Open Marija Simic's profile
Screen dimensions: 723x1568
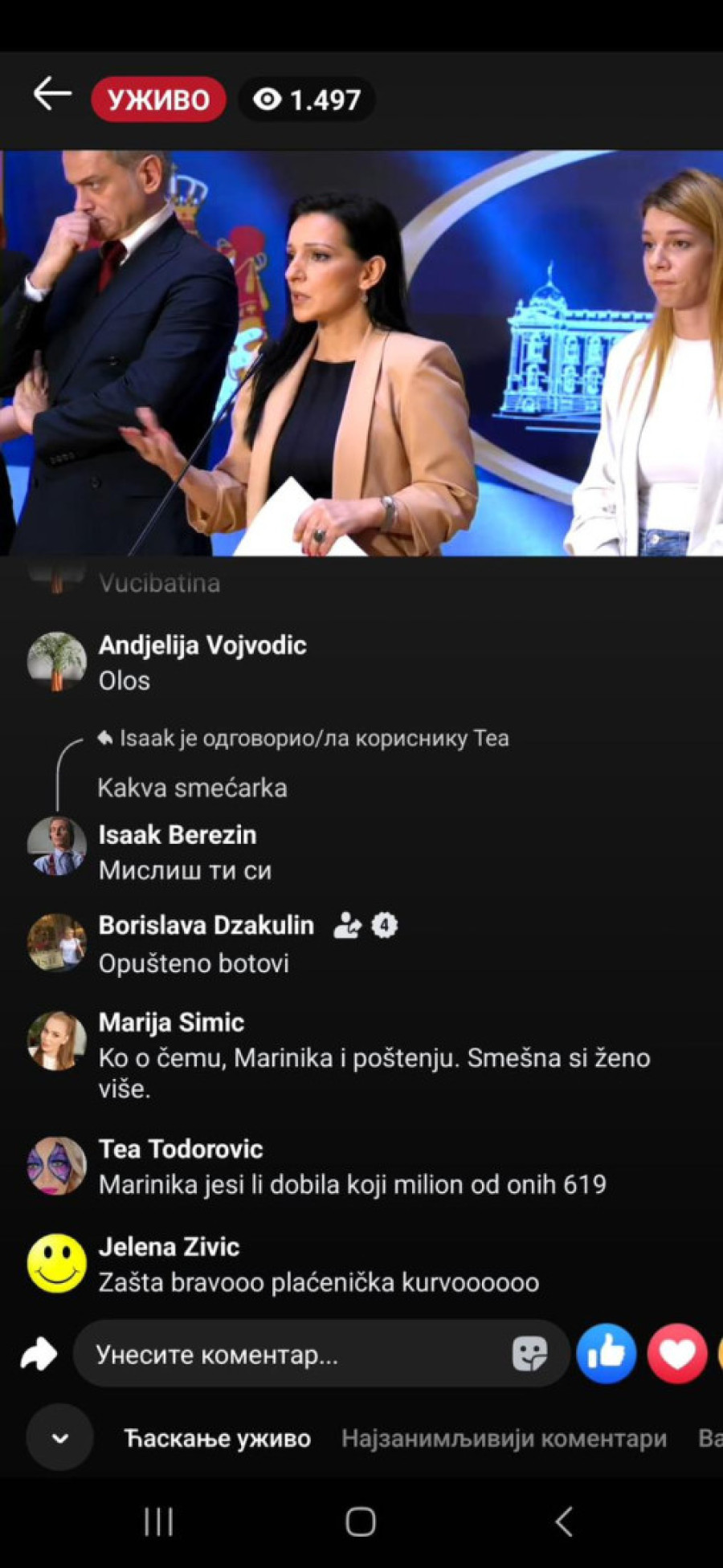[171, 1023]
